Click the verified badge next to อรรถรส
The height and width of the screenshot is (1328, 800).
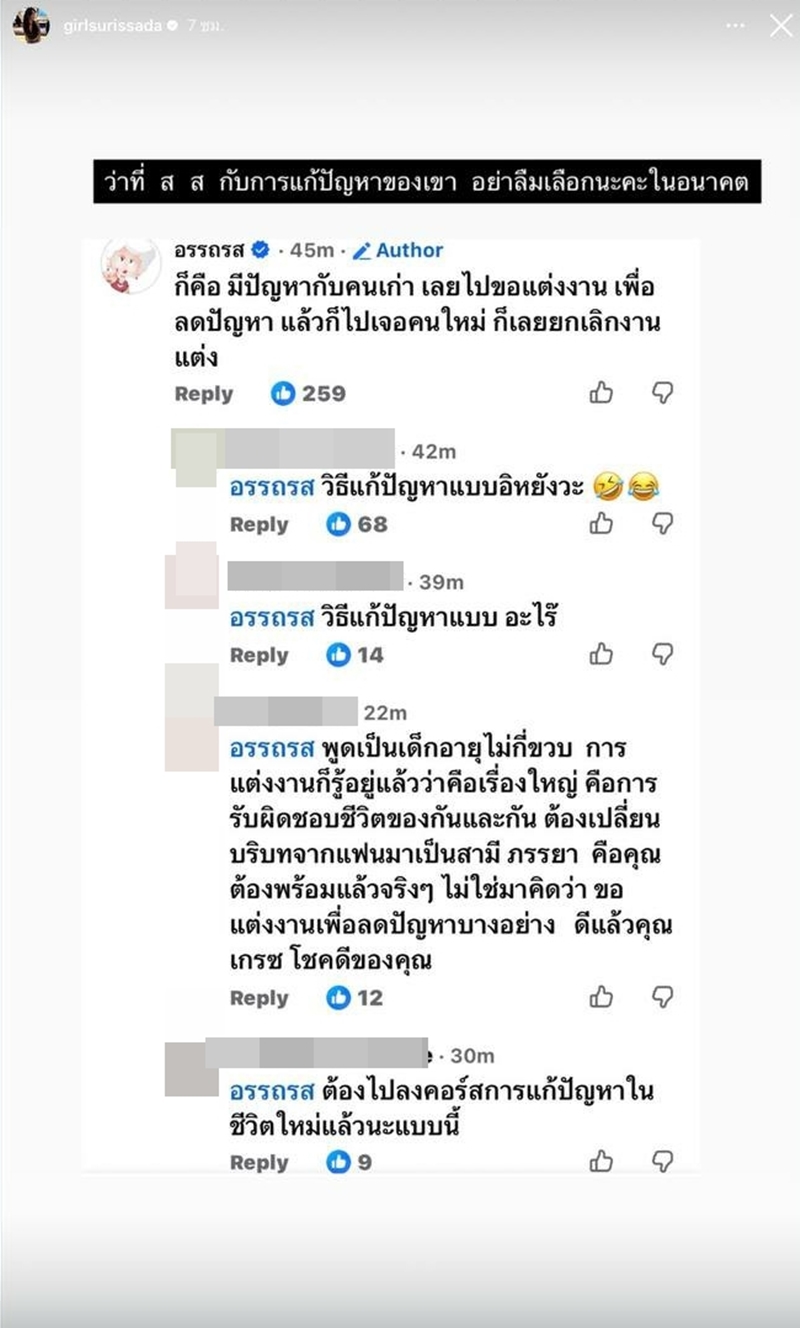pyautogui.click(x=260, y=251)
